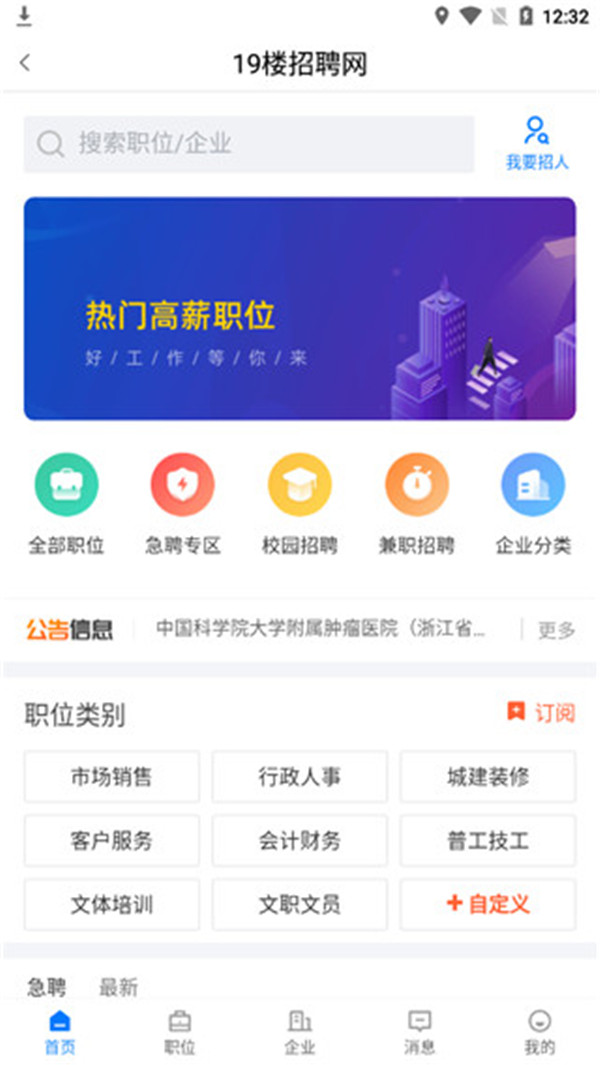The width and height of the screenshot is (600, 1065).
Task: Go back using the top-left arrow
Action: (x=25, y=62)
